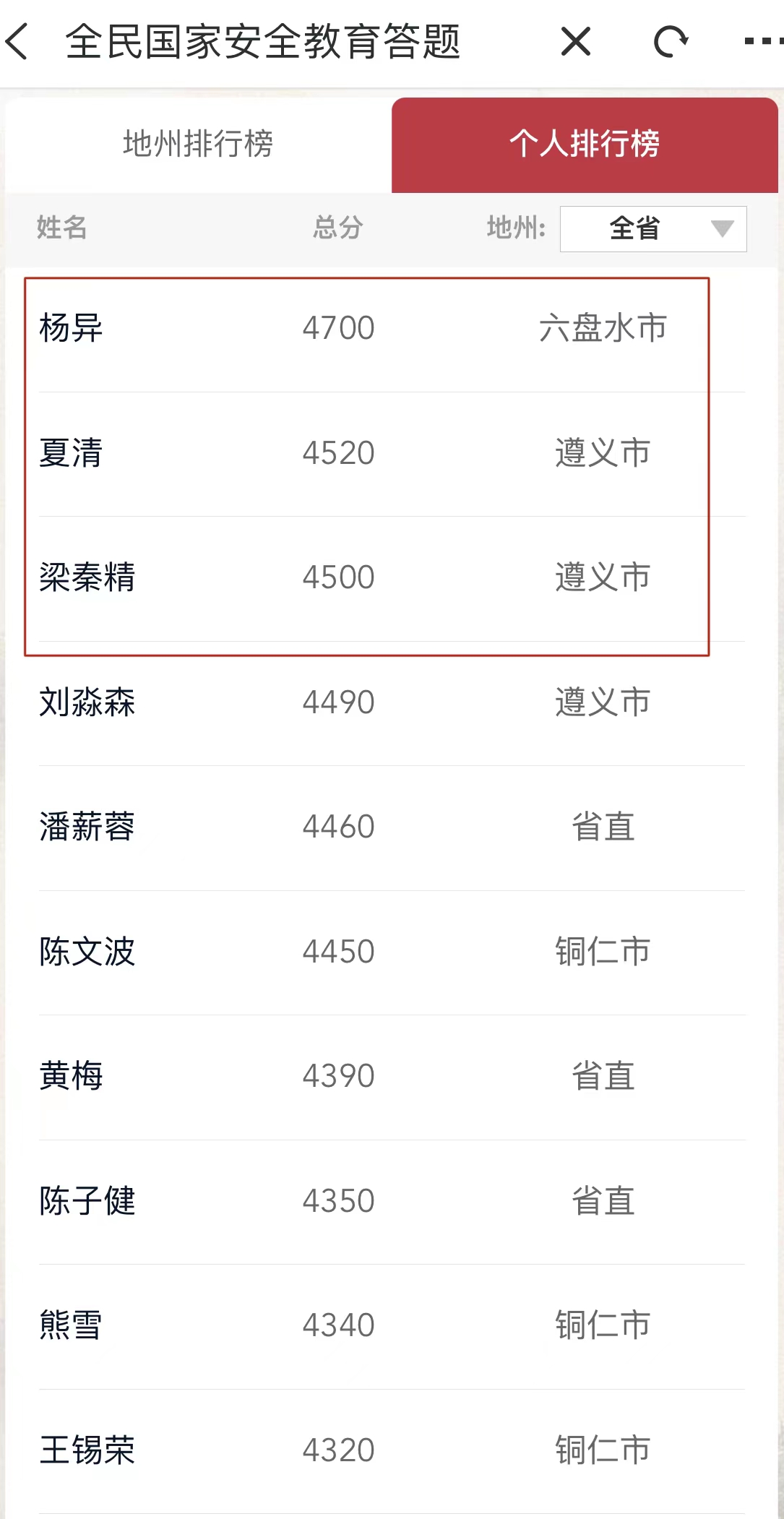Go back using the top-left arrow
The height and width of the screenshot is (1519, 784).
pos(17,41)
